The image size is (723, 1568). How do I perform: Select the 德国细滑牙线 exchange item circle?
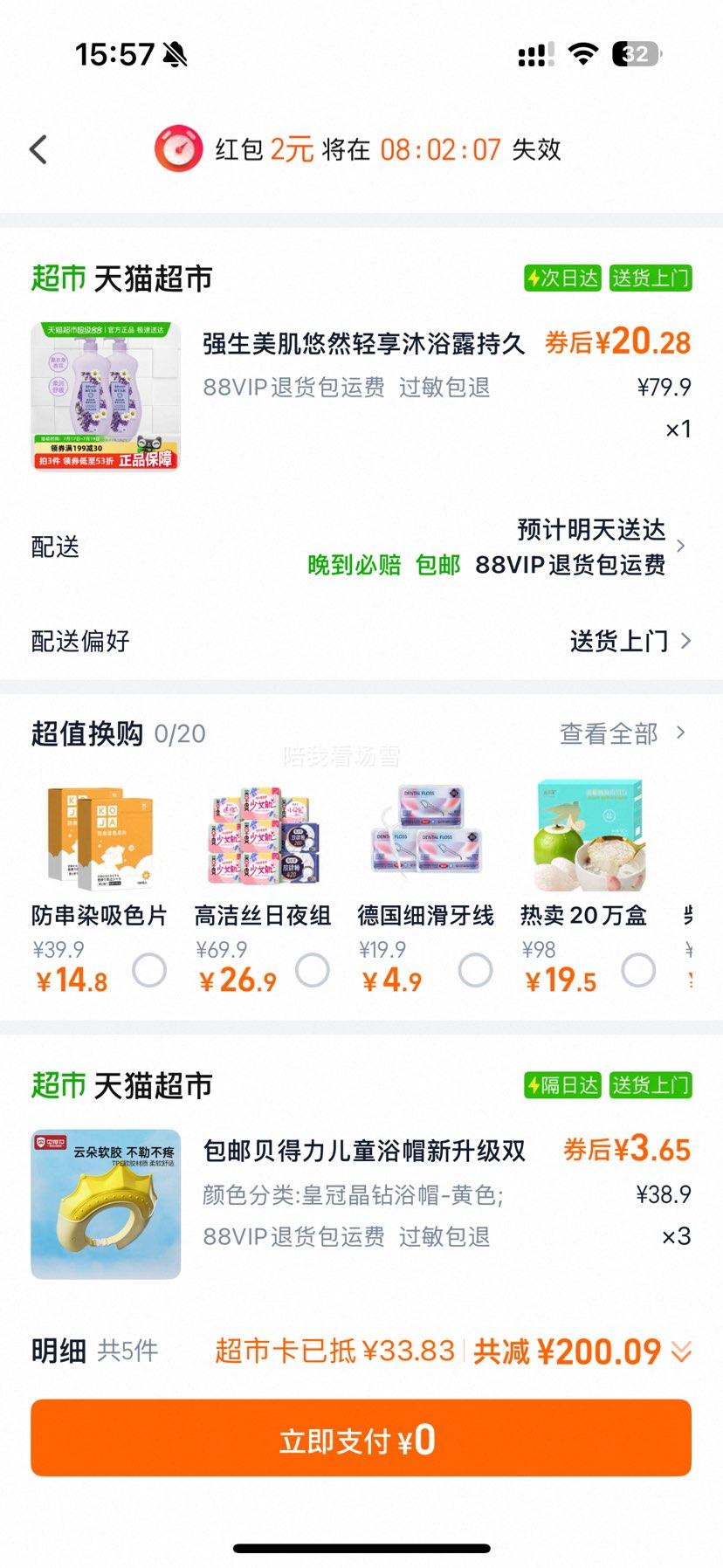476,970
